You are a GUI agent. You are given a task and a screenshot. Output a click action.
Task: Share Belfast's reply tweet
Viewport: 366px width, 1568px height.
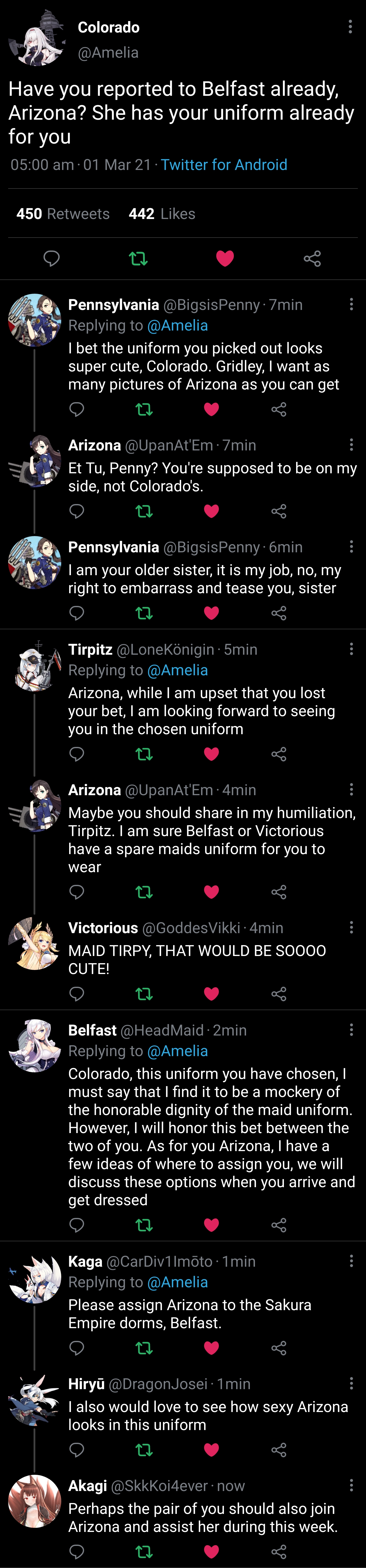pos(278,1225)
